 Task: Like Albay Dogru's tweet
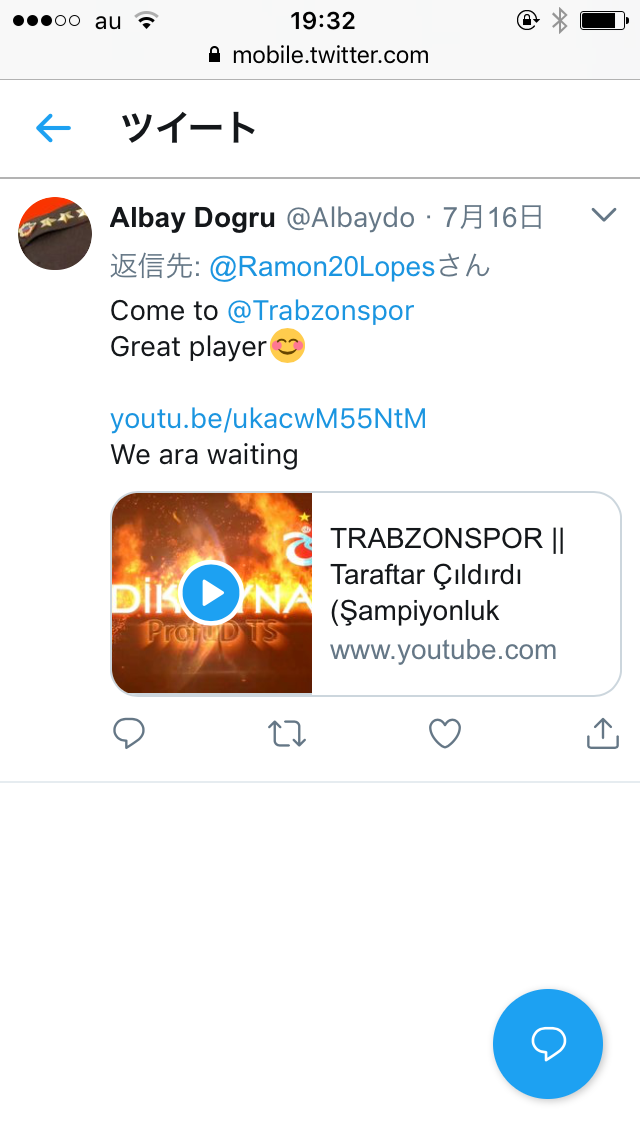445,735
